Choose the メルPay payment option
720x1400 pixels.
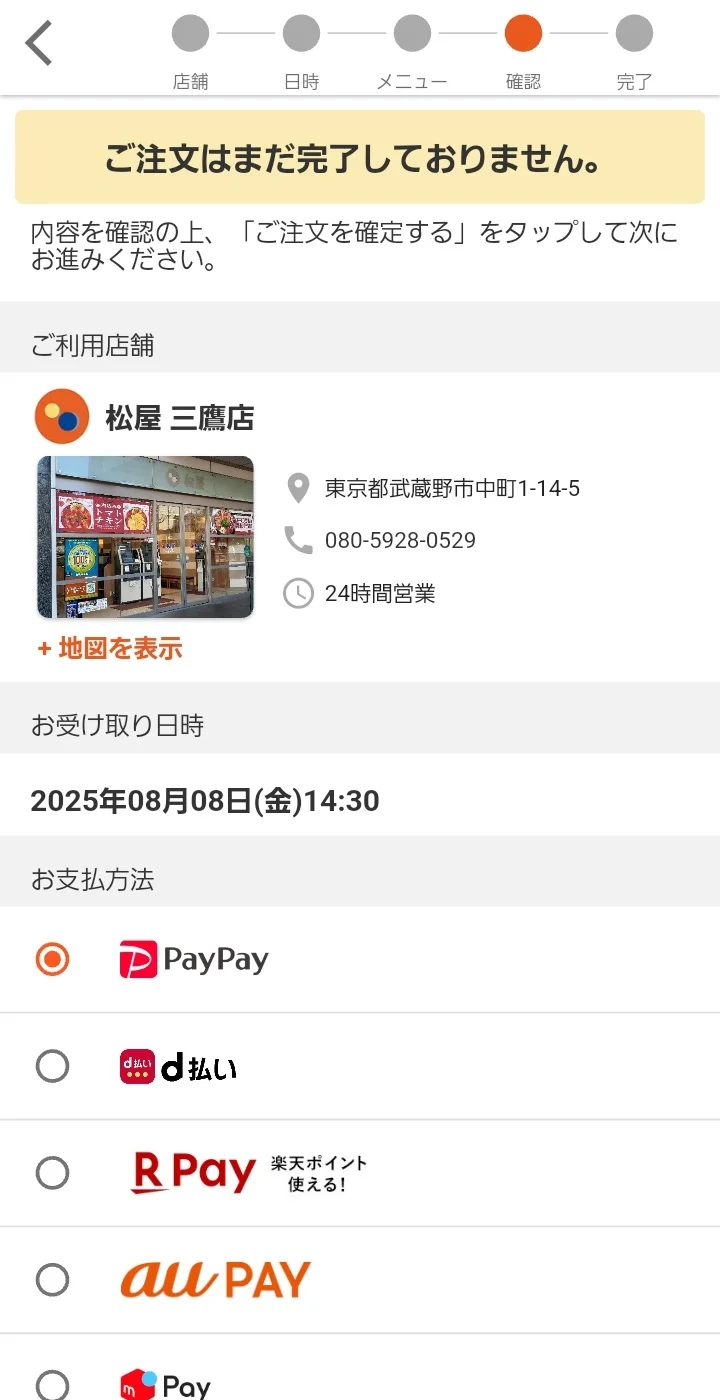click(x=360, y=1368)
